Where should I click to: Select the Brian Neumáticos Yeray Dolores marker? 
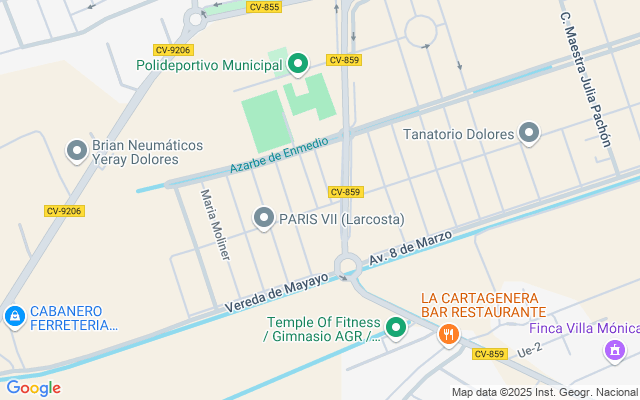76,151
